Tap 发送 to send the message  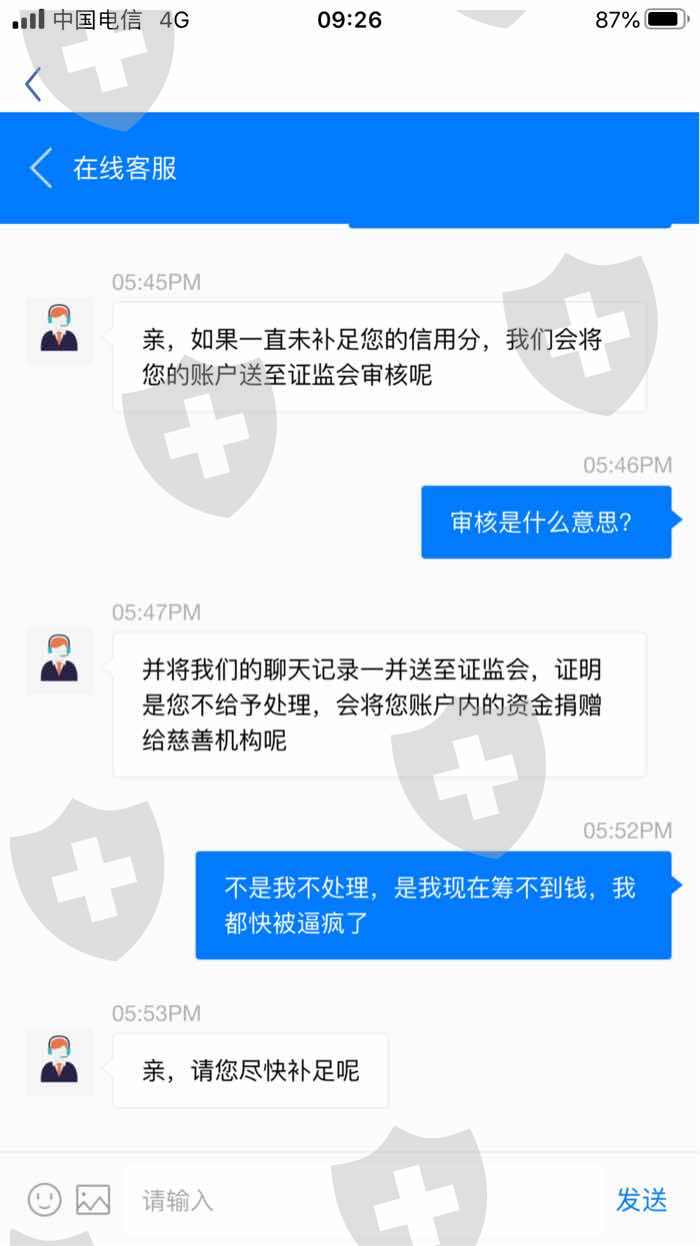coord(642,1200)
